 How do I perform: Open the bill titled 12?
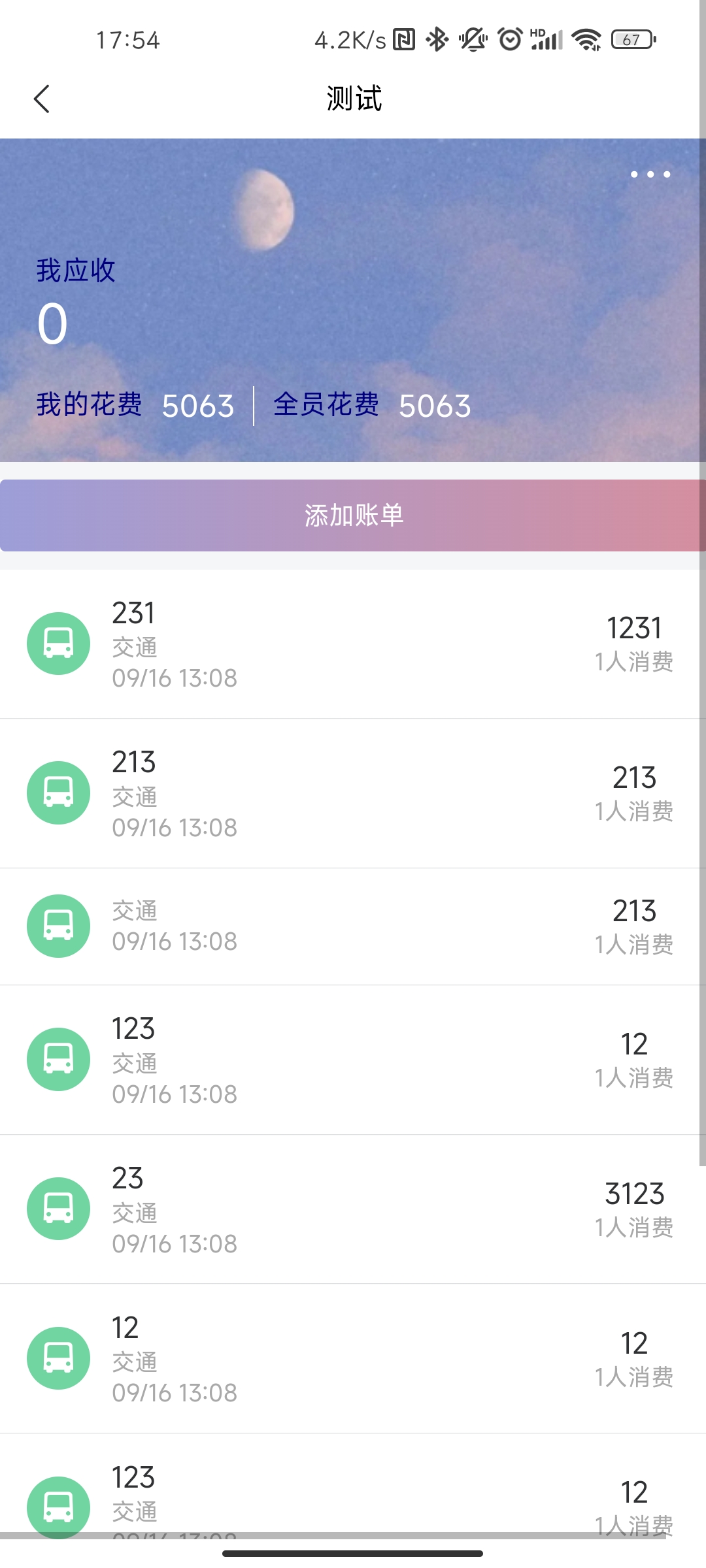353,1359
